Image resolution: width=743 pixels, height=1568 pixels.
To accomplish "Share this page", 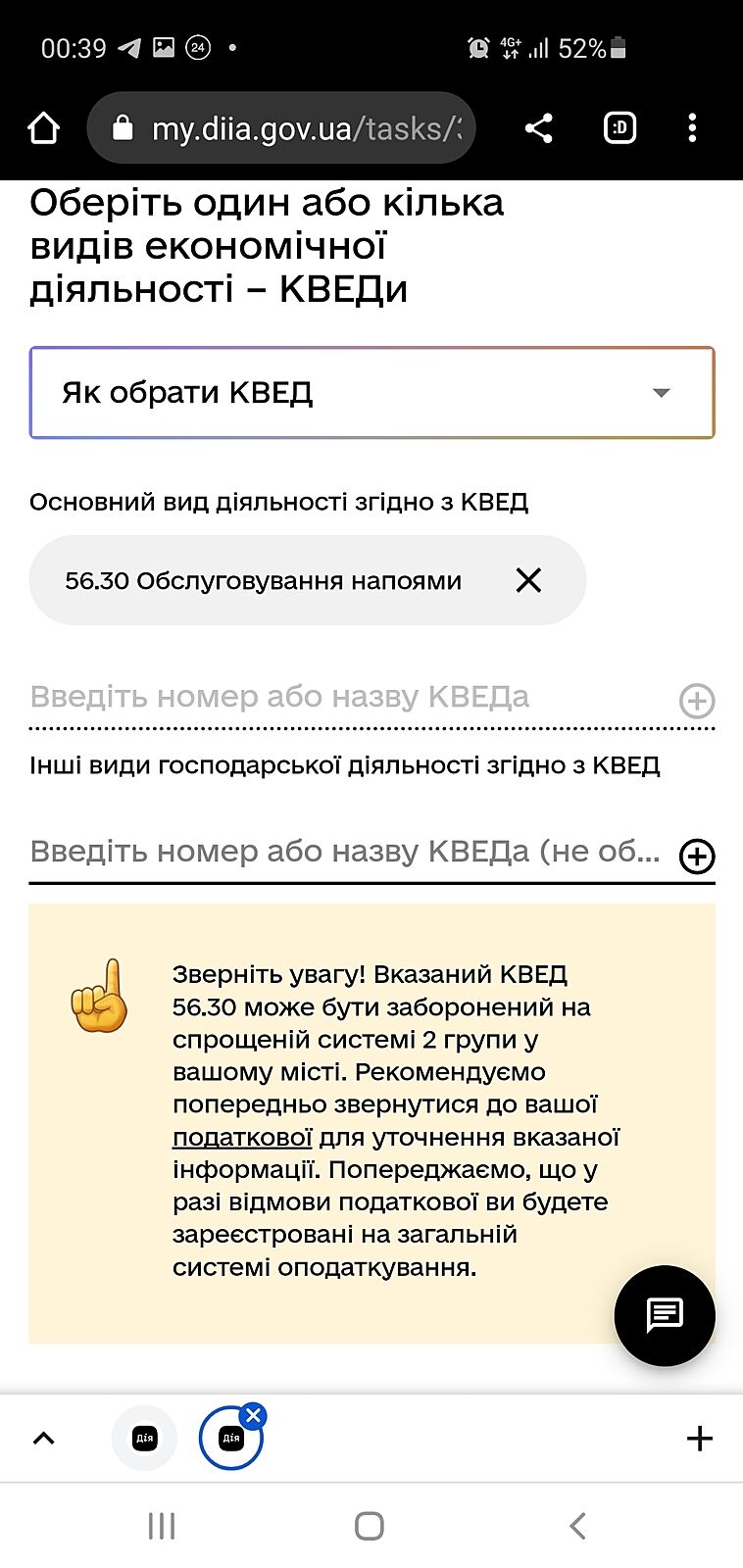I will click(538, 128).
